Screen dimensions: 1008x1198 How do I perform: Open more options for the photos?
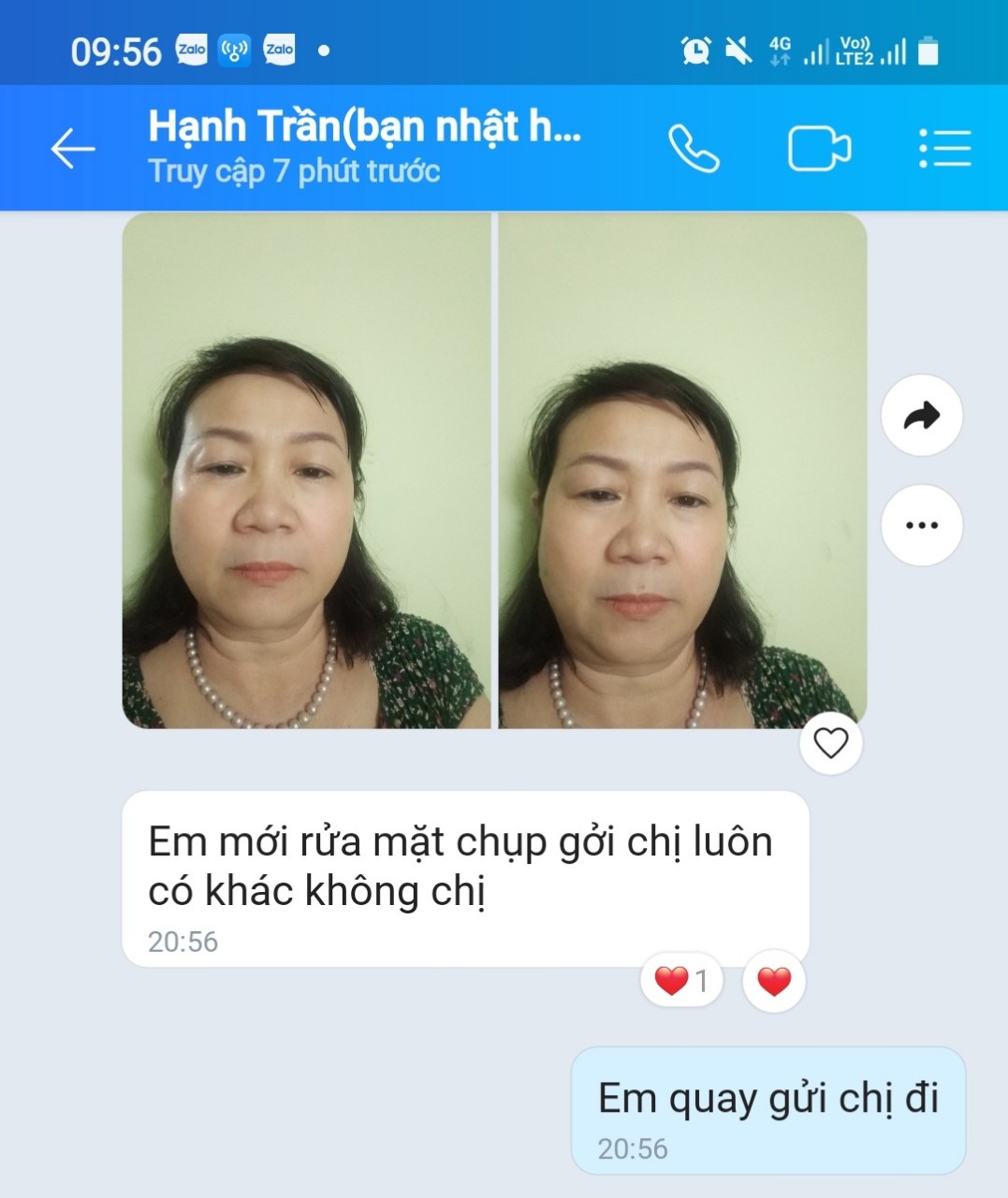coord(922,525)
